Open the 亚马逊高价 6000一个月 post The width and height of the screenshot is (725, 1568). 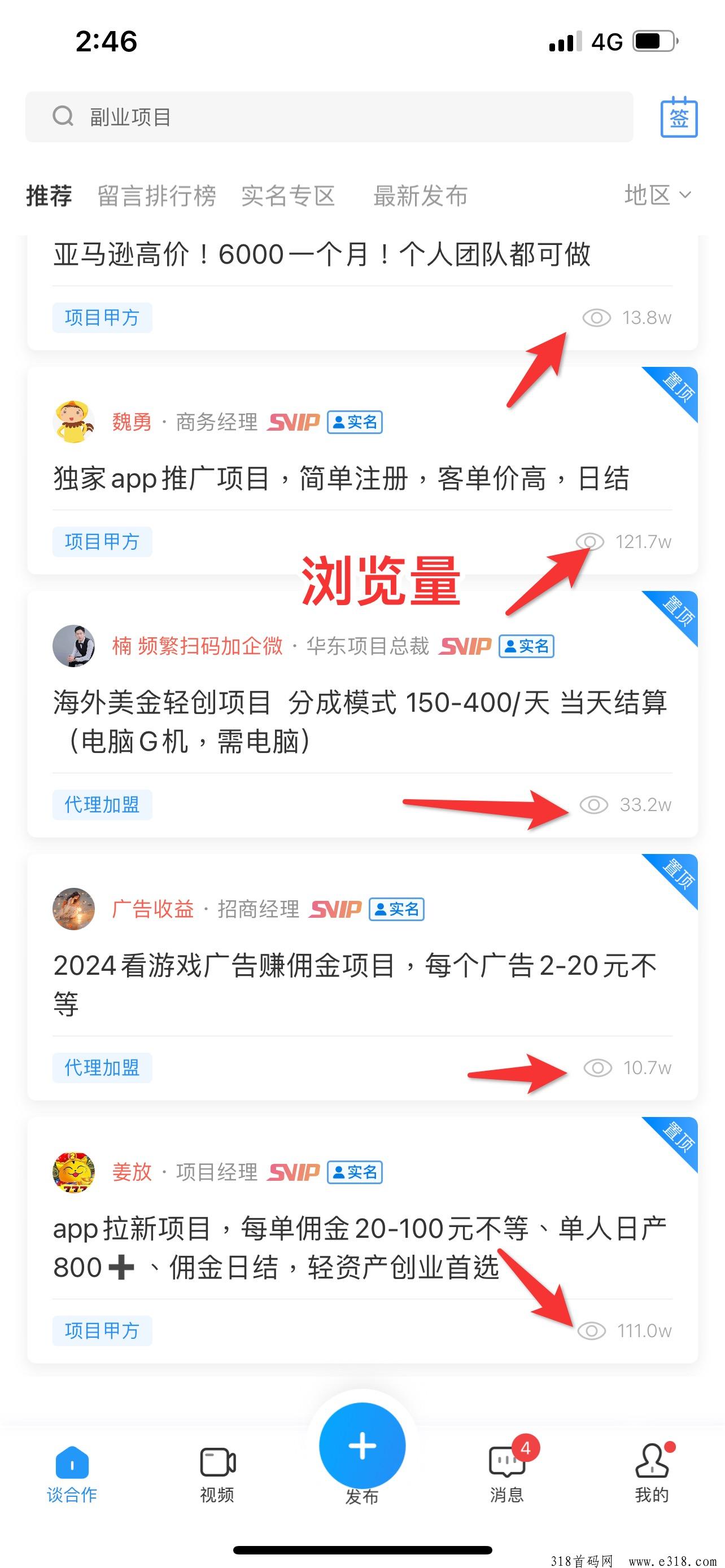(321, 254)
